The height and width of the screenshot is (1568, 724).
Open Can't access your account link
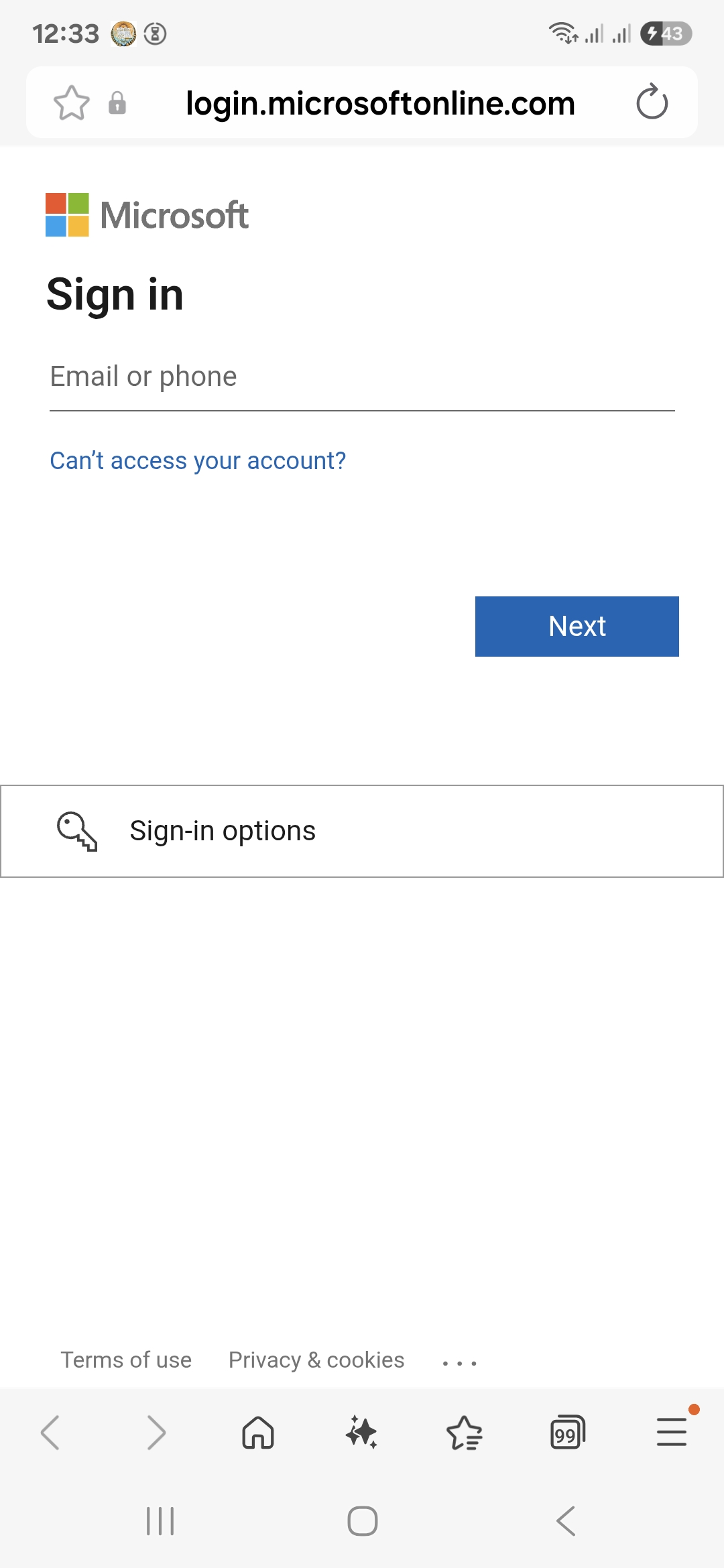pos(198,461)
